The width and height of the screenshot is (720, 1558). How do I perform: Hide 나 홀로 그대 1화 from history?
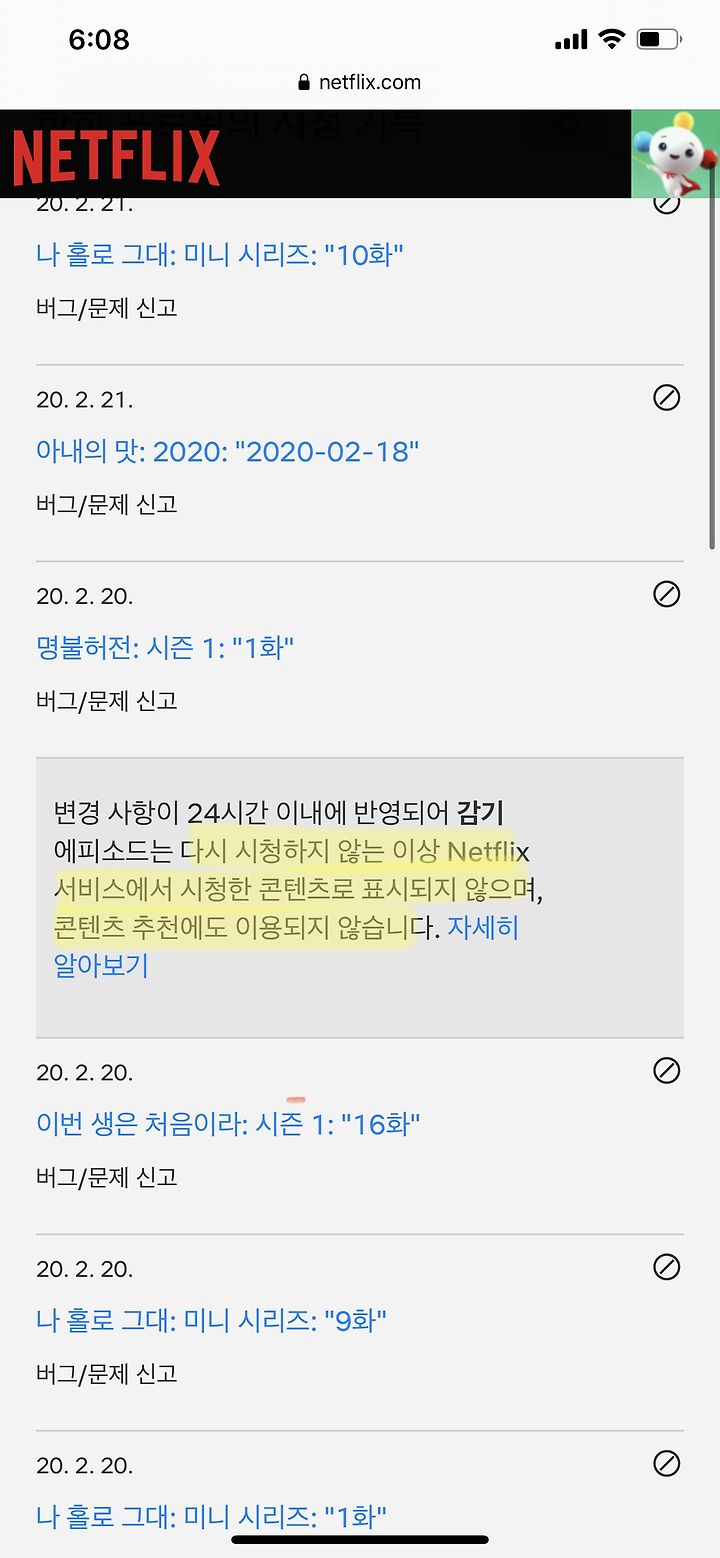666,1463
